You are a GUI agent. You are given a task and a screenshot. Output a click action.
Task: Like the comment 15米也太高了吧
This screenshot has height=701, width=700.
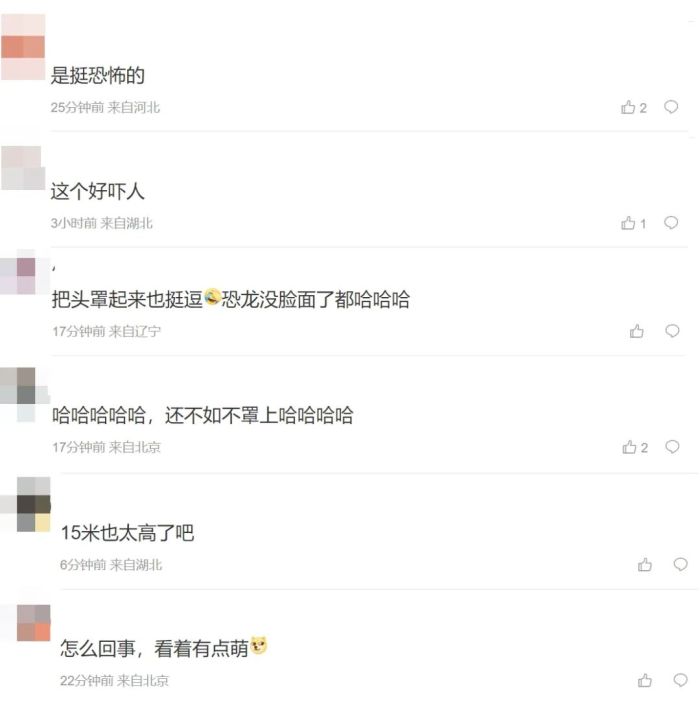[x=645, y=565]
